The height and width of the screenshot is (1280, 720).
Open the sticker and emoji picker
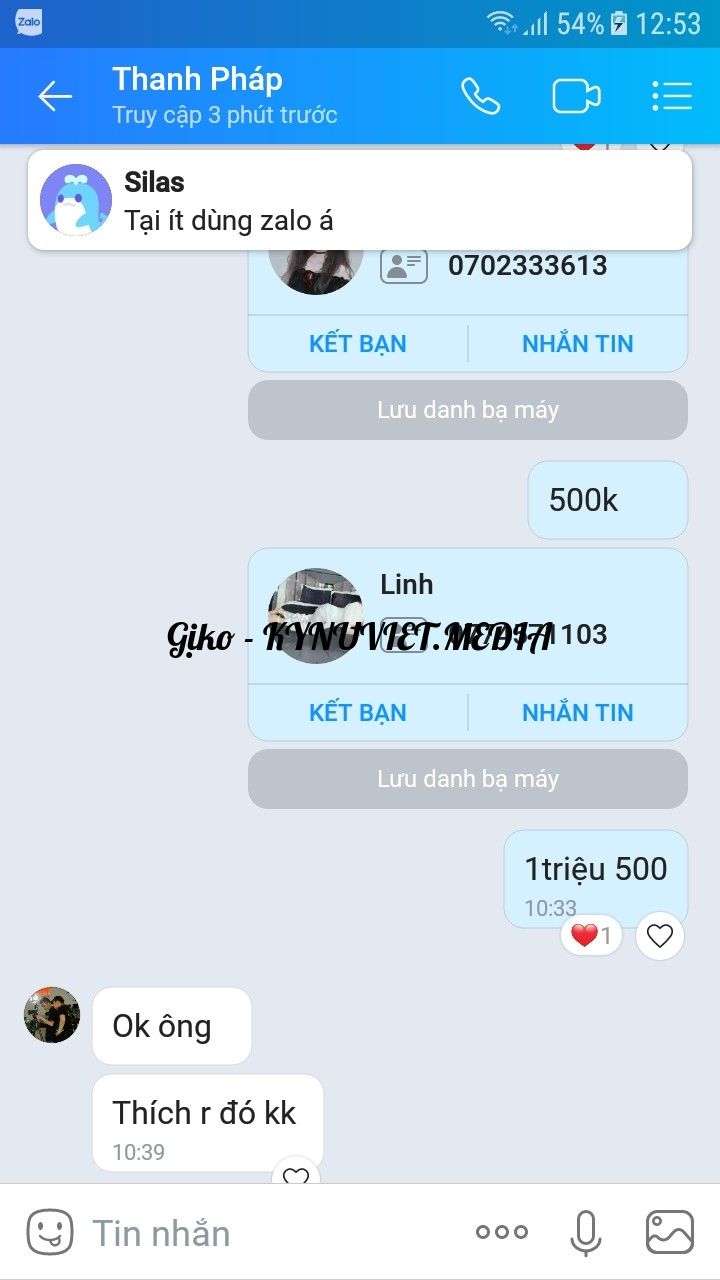click(x=49, y=1233)
